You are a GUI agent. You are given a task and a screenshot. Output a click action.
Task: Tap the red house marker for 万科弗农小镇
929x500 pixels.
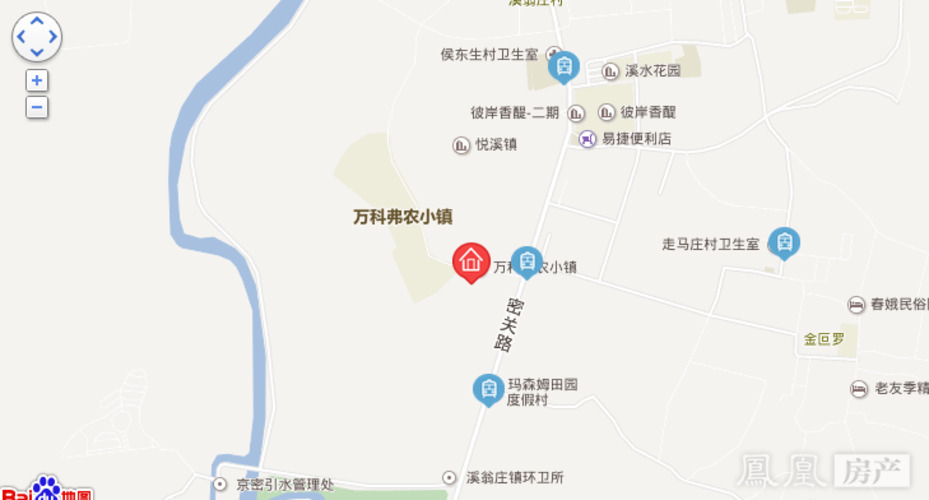pos(470,261)
